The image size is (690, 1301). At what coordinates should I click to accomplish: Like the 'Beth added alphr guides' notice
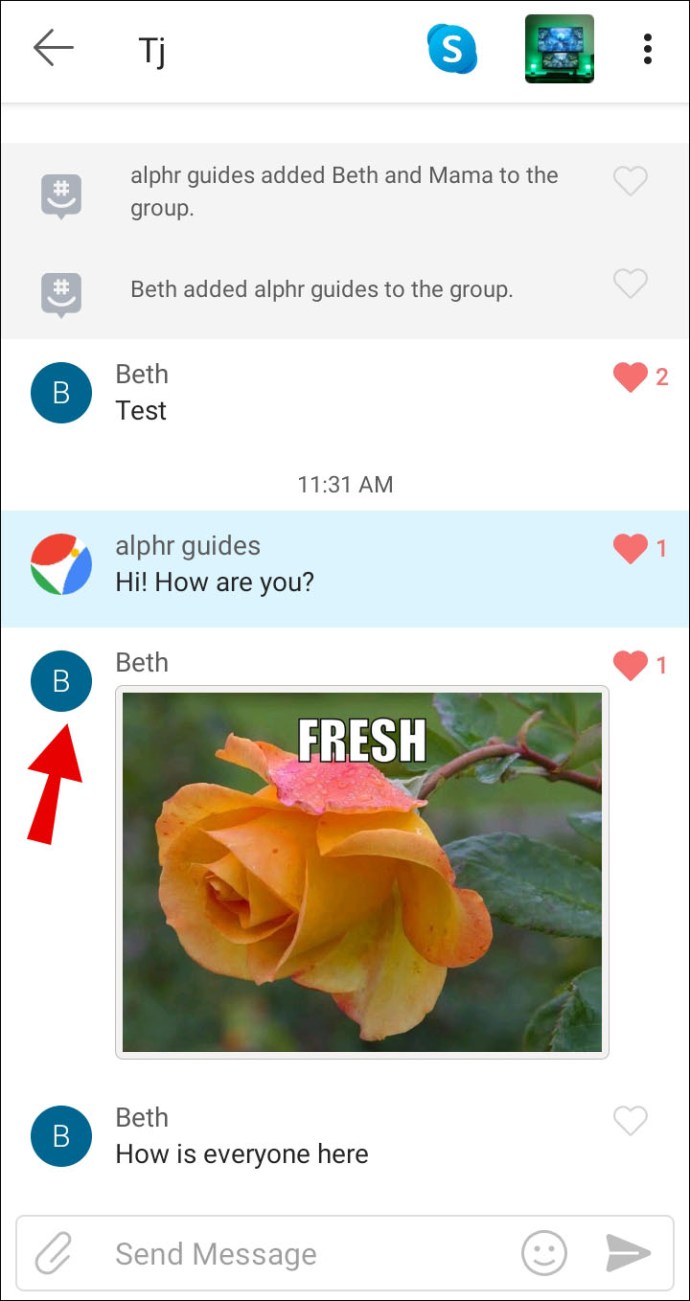(x=630, y=285)
